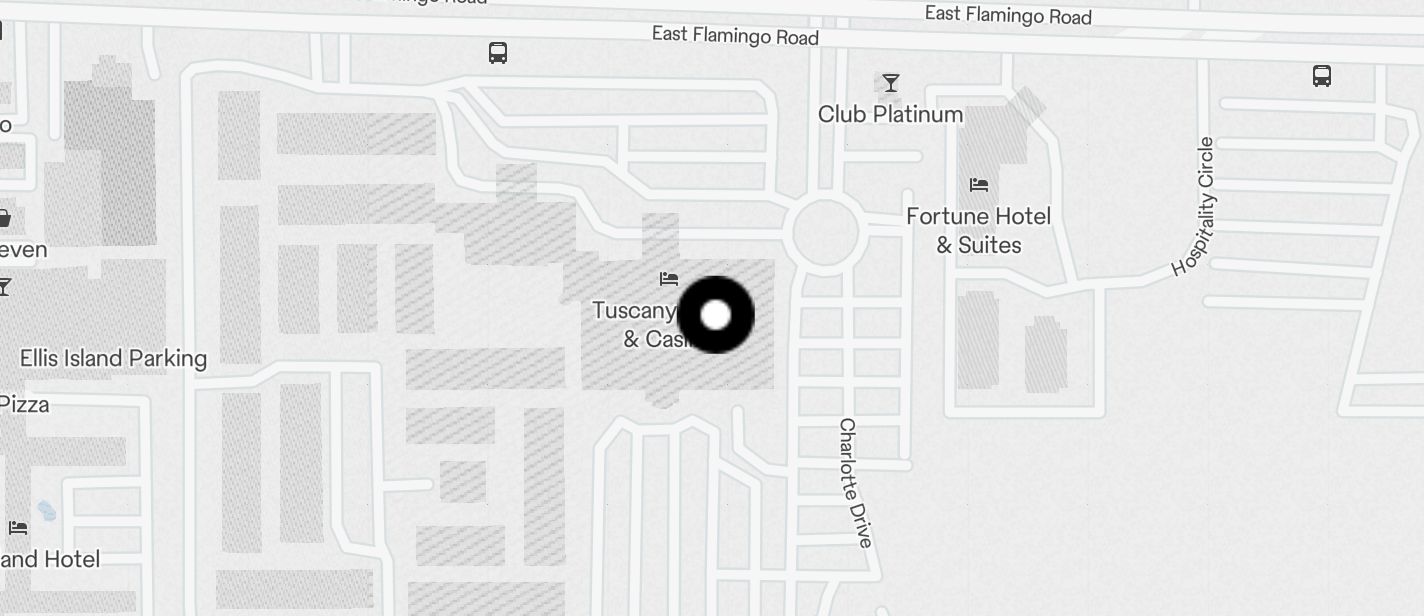This screenshot has width=1424, height=616.
Task: Select Club Platinum on the map
Action: click(x=890, y=114)
